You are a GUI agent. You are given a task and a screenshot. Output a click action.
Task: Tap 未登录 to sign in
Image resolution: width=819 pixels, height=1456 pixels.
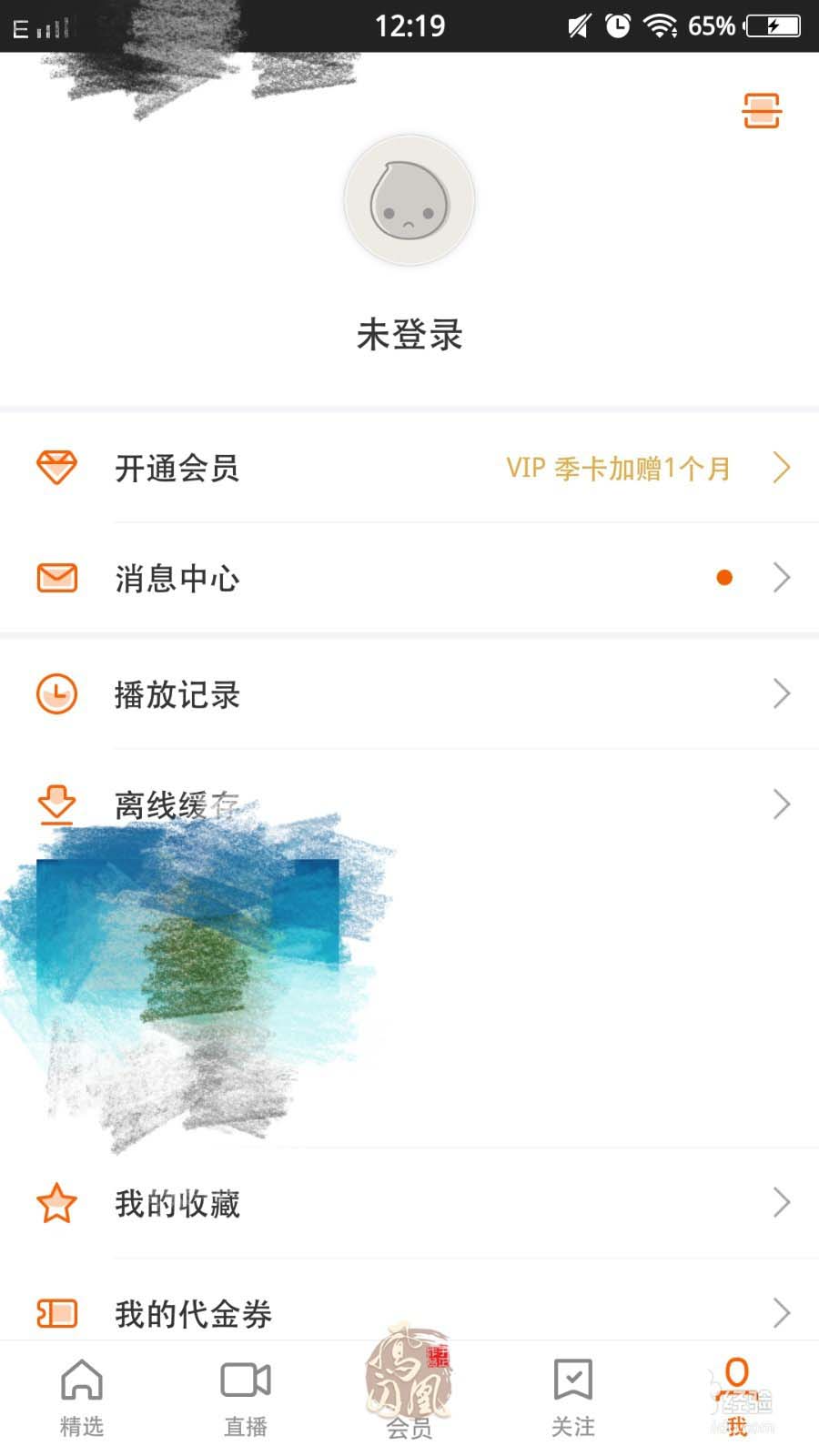pyautogui.click(x=409, y=335)
